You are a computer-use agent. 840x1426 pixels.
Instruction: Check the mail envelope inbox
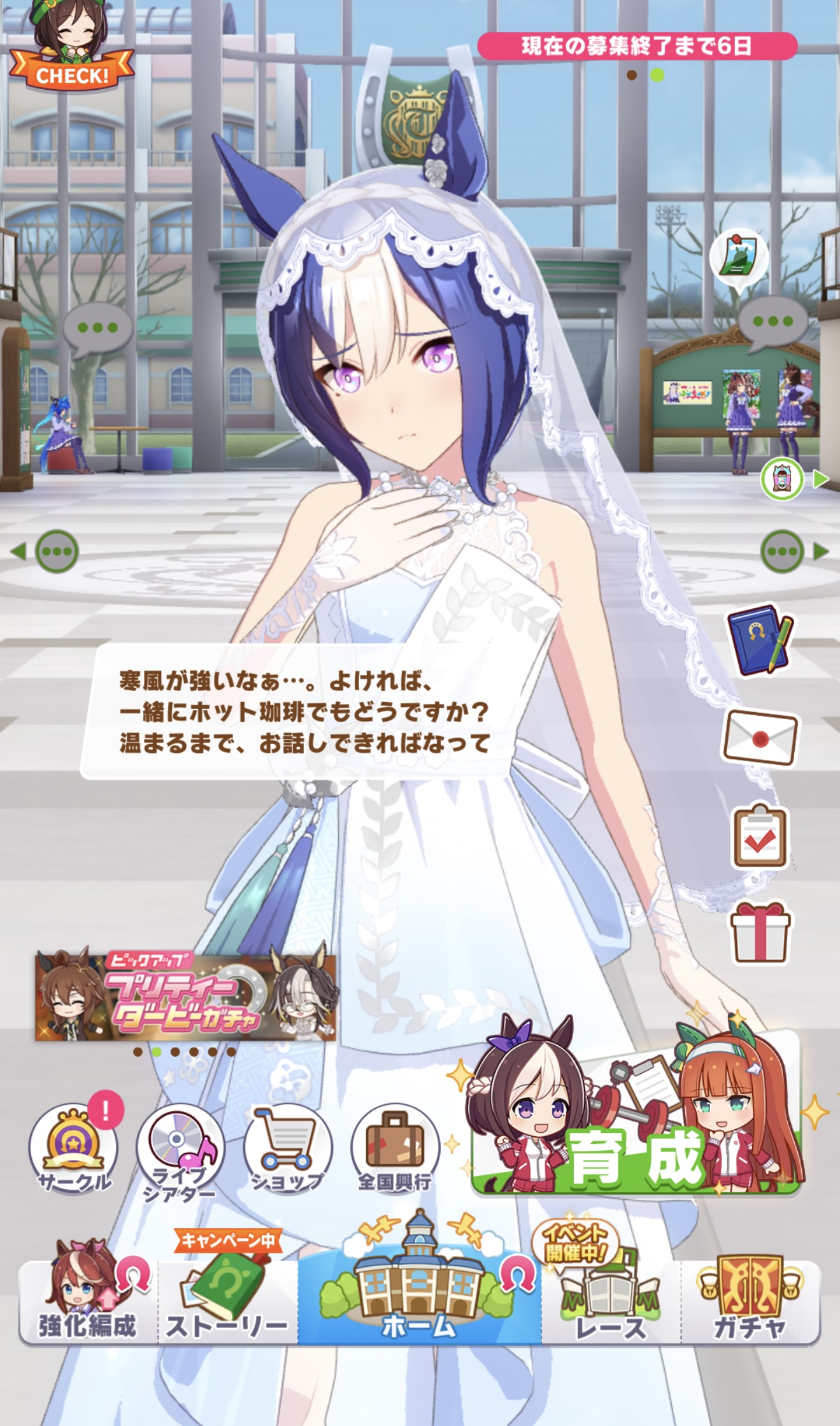click(760, 738)
